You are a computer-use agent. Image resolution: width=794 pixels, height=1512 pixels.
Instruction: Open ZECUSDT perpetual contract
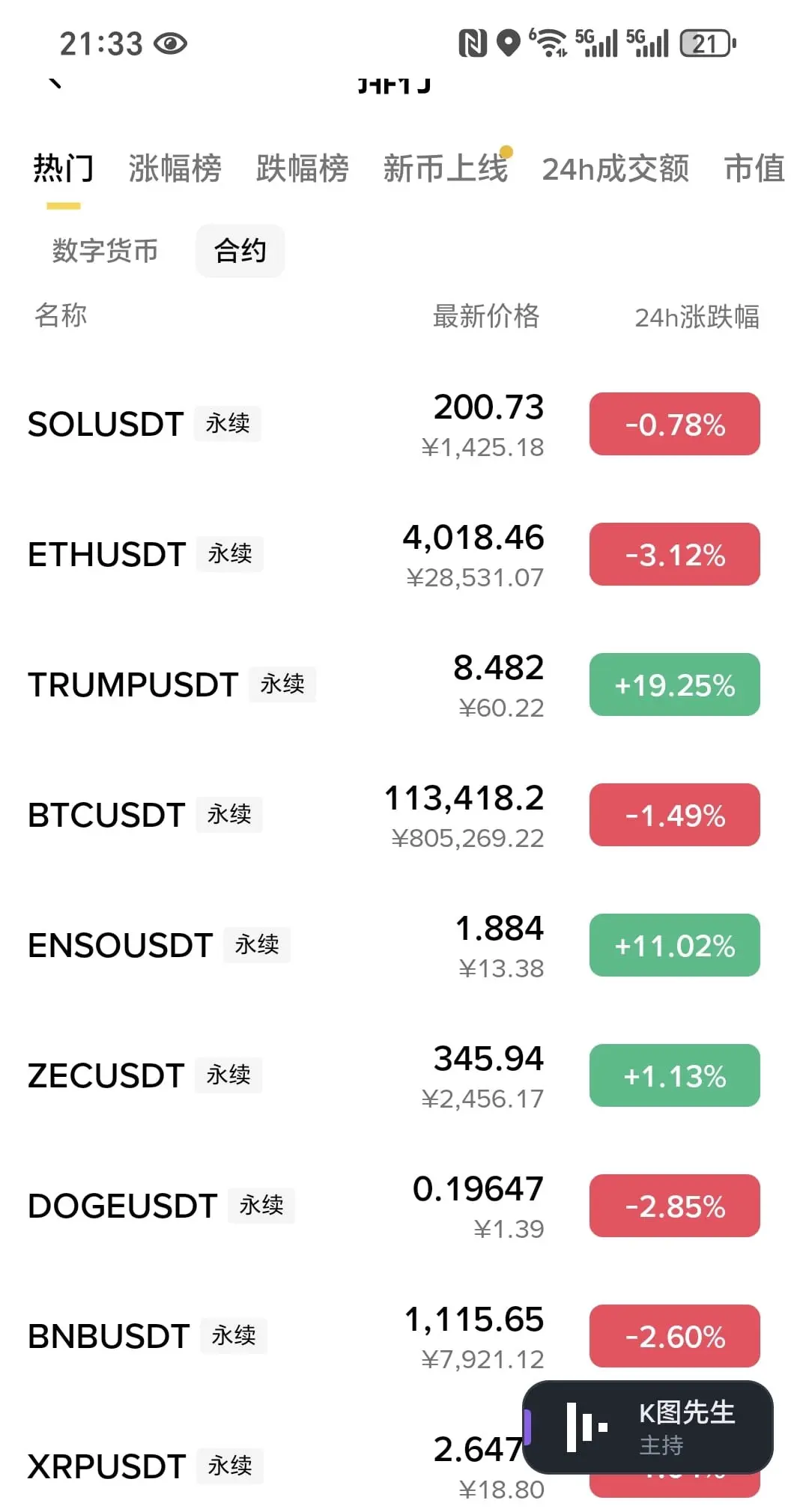(x=106, y=1076)
